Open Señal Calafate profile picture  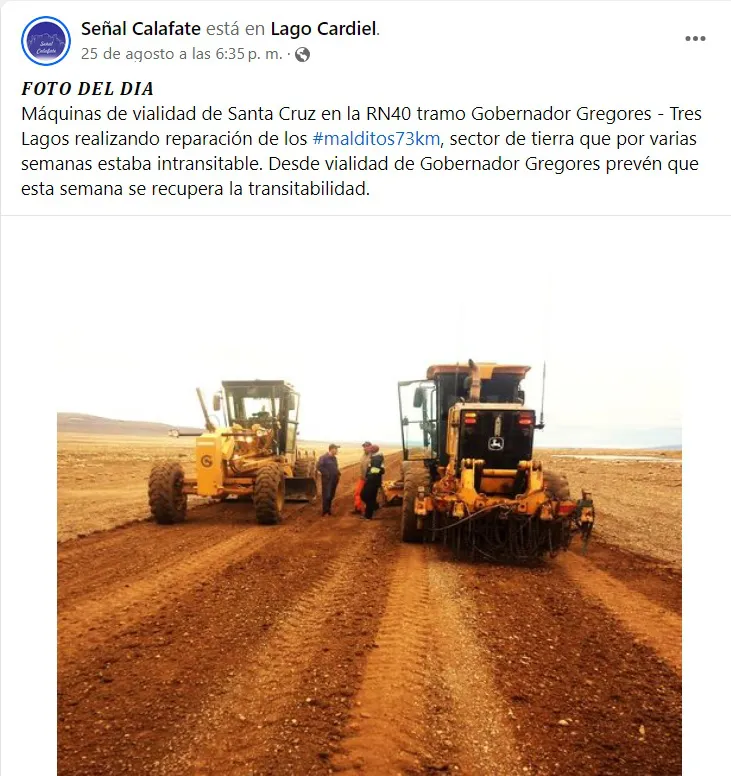[x=45, y=41]
